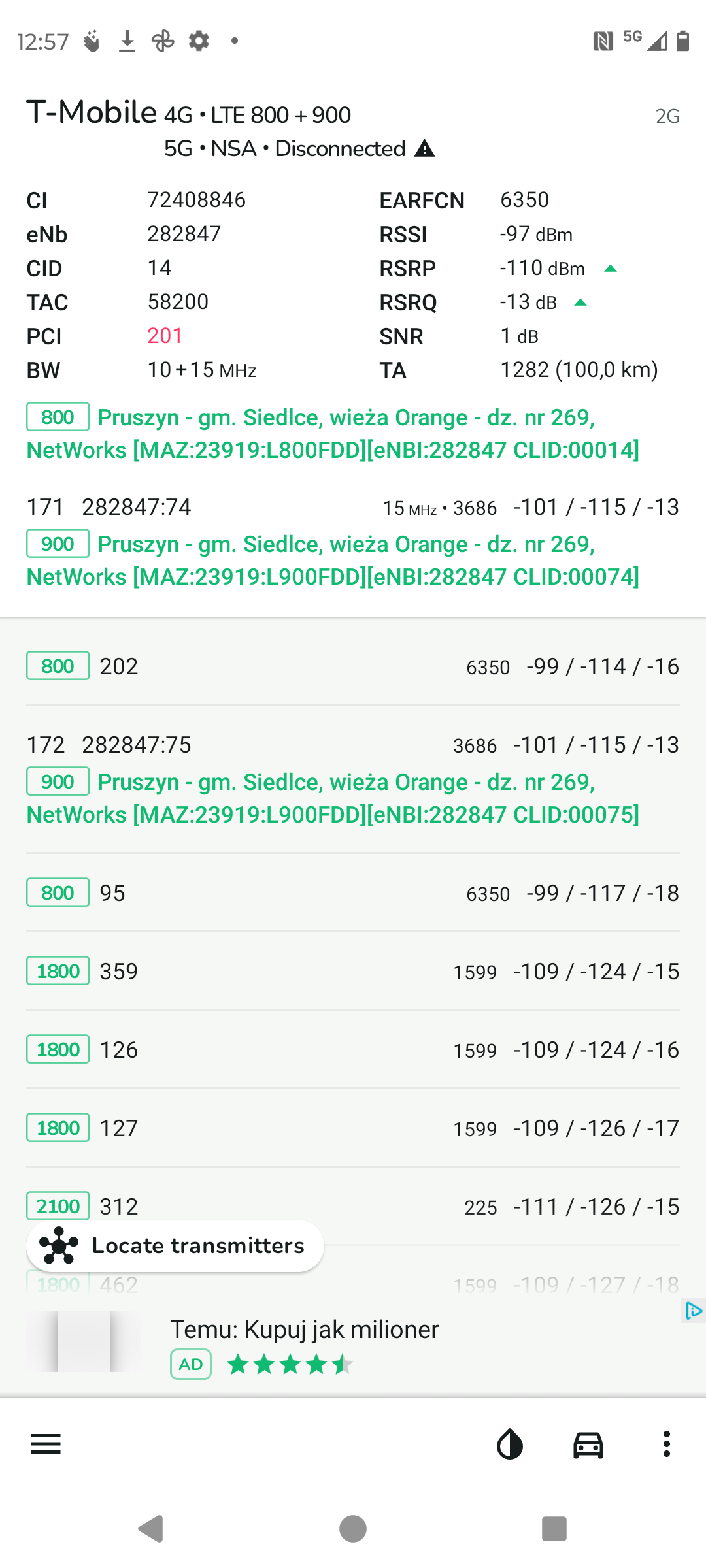Open the 5G NSA Disconnected warning icon
The height and width of the screenshot is (1568, 706).
tap(425, 148)
